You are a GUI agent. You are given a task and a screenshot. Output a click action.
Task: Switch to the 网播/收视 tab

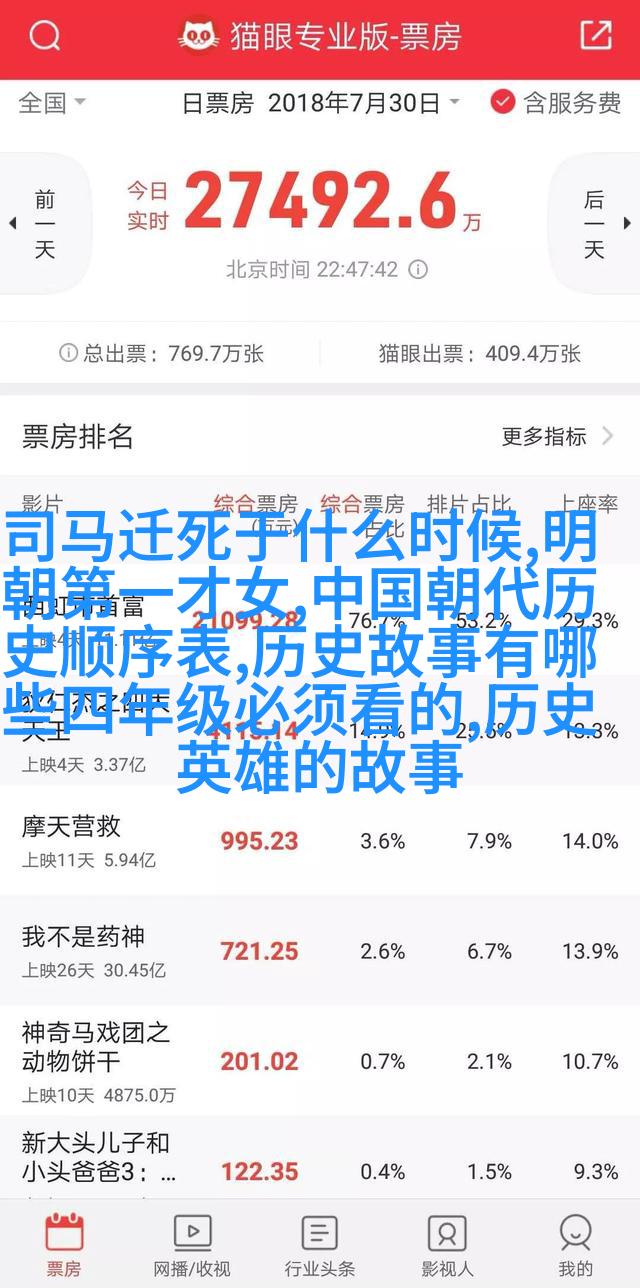coord(192,1244)
